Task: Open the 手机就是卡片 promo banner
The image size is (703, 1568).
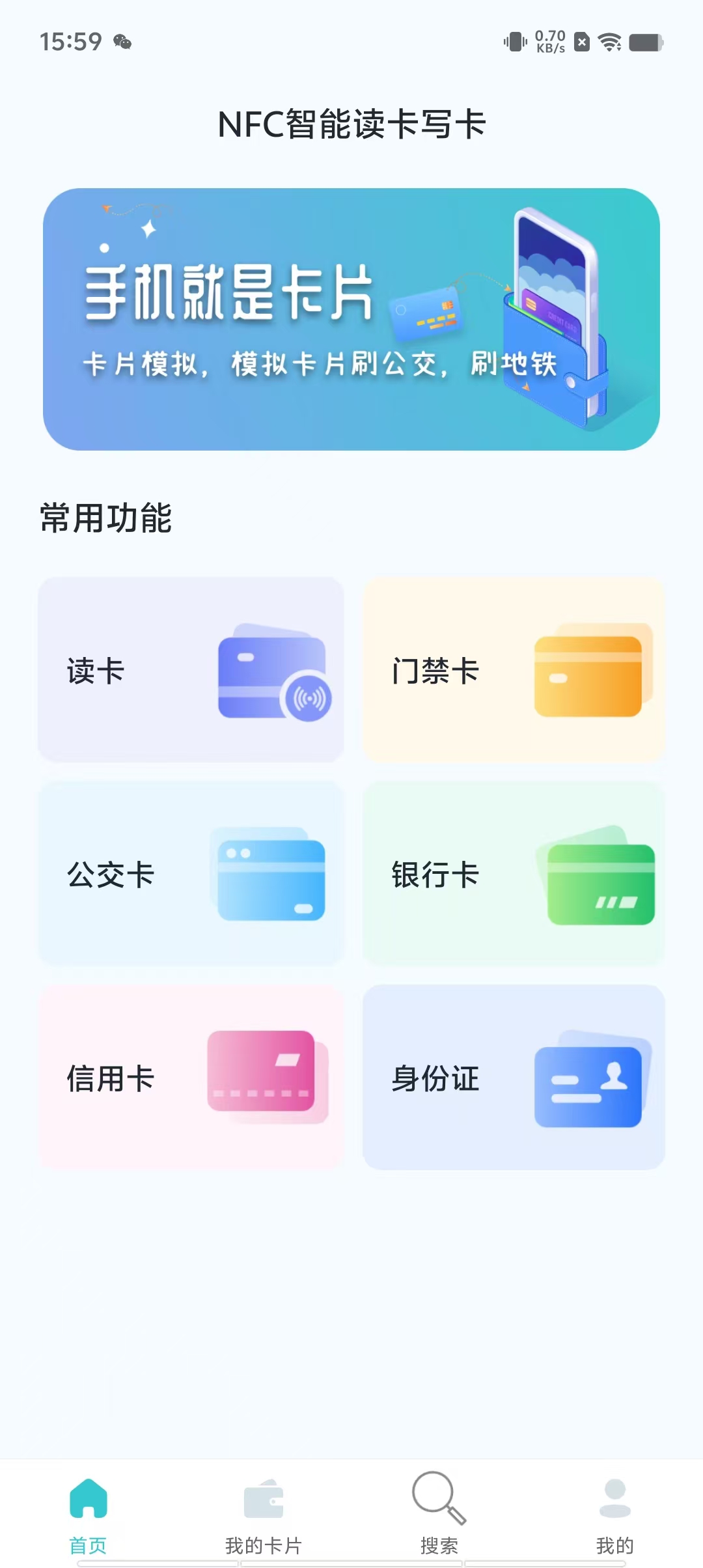Action: (351, 317)
